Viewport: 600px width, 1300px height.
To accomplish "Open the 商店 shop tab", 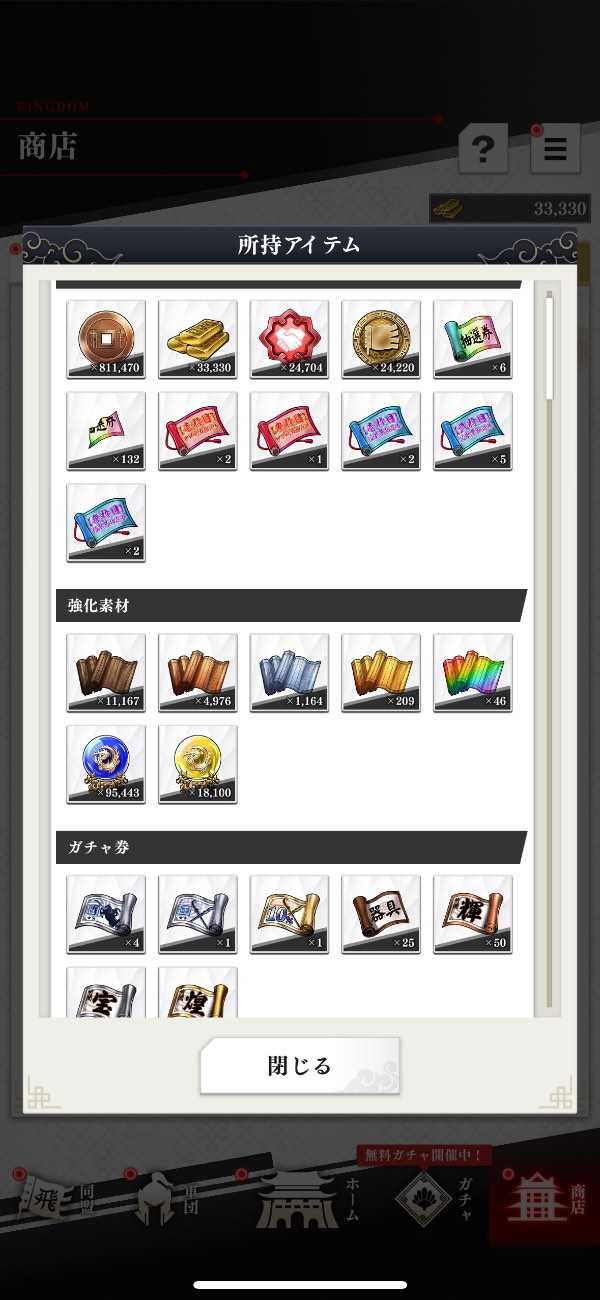I will pyautogui.click(x=545, y=1197).
